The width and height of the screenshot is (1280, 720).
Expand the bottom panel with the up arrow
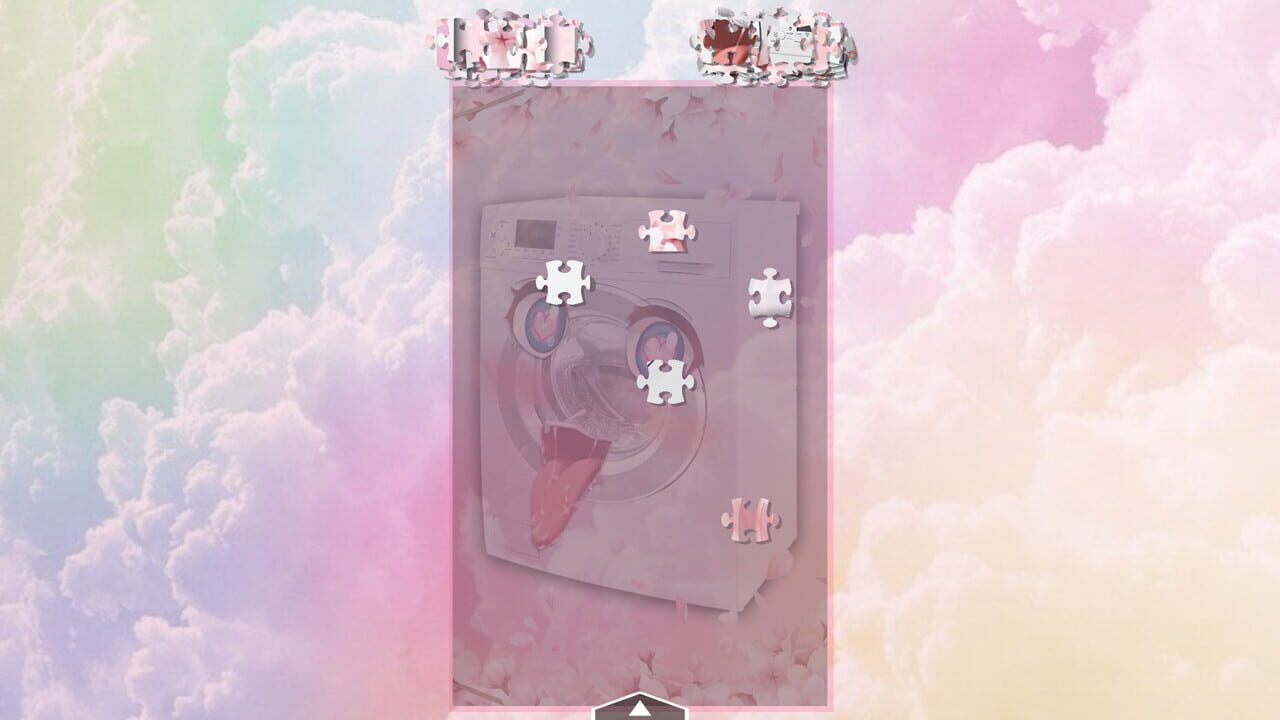point(639,708)
